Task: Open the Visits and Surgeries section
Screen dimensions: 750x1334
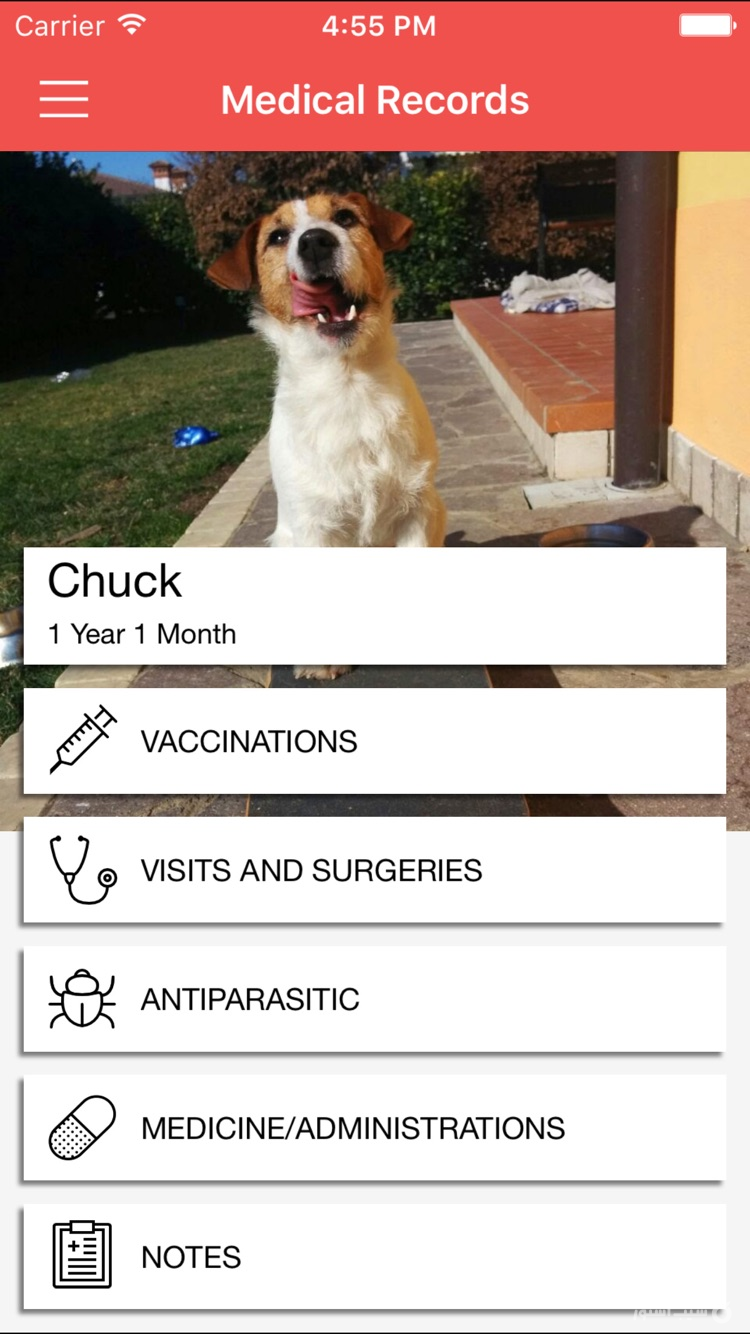Action: tap(375, 869)
